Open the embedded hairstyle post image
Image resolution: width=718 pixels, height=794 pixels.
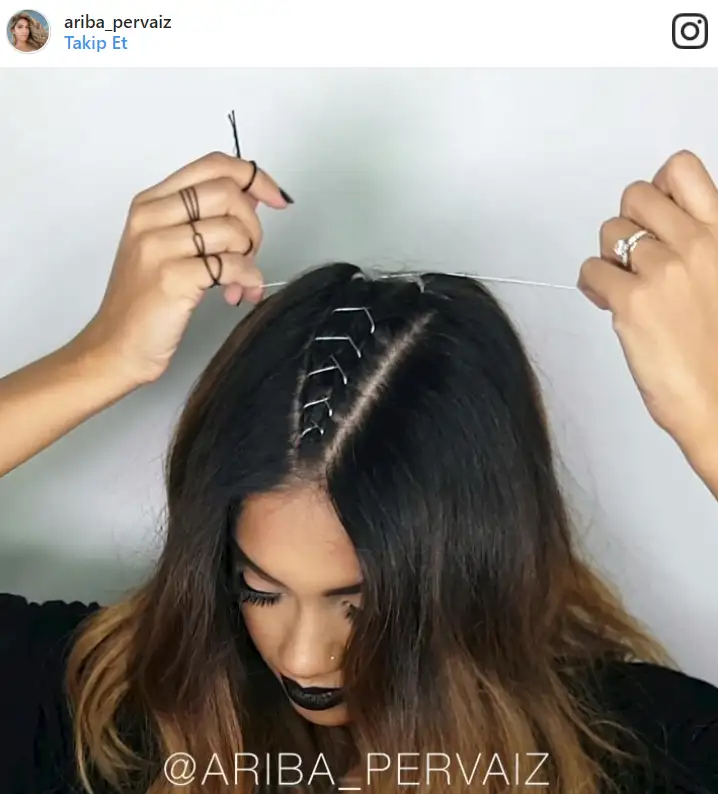[x=359, y=430]
